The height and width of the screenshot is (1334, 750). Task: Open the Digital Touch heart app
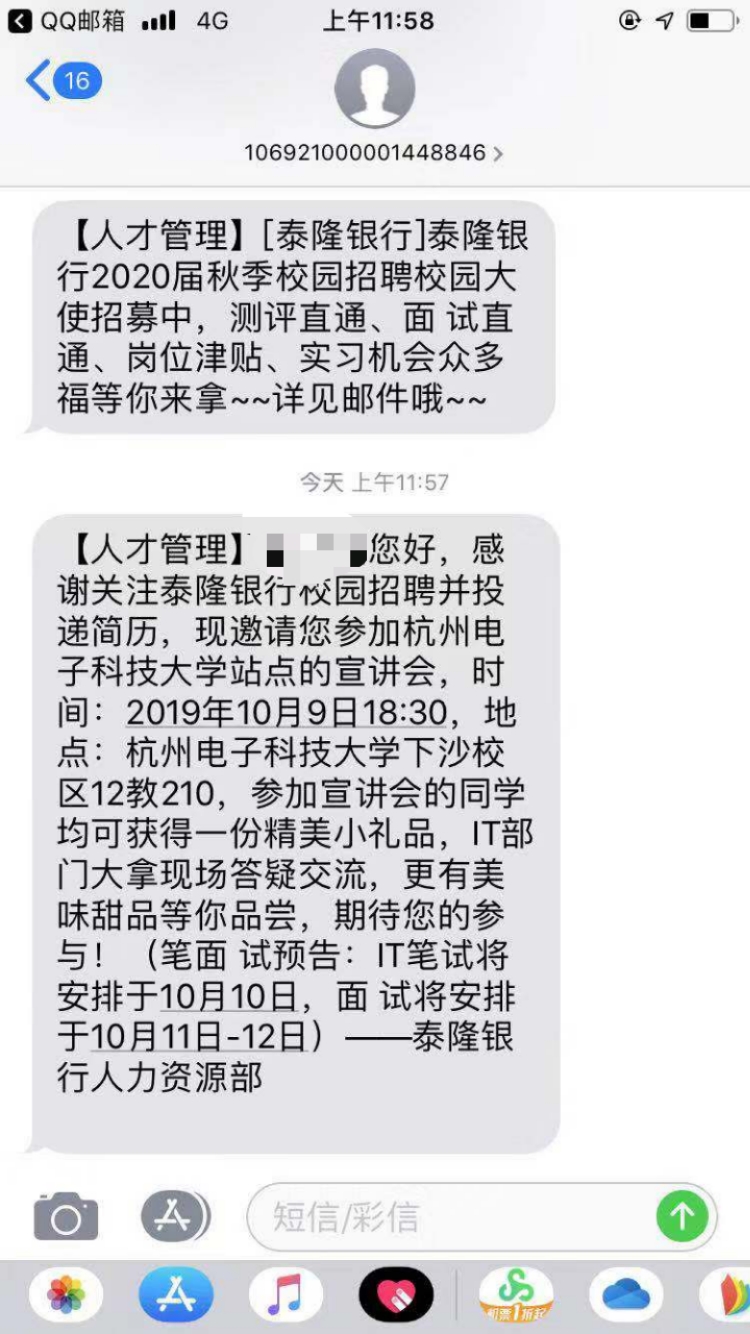(396, 1295)
